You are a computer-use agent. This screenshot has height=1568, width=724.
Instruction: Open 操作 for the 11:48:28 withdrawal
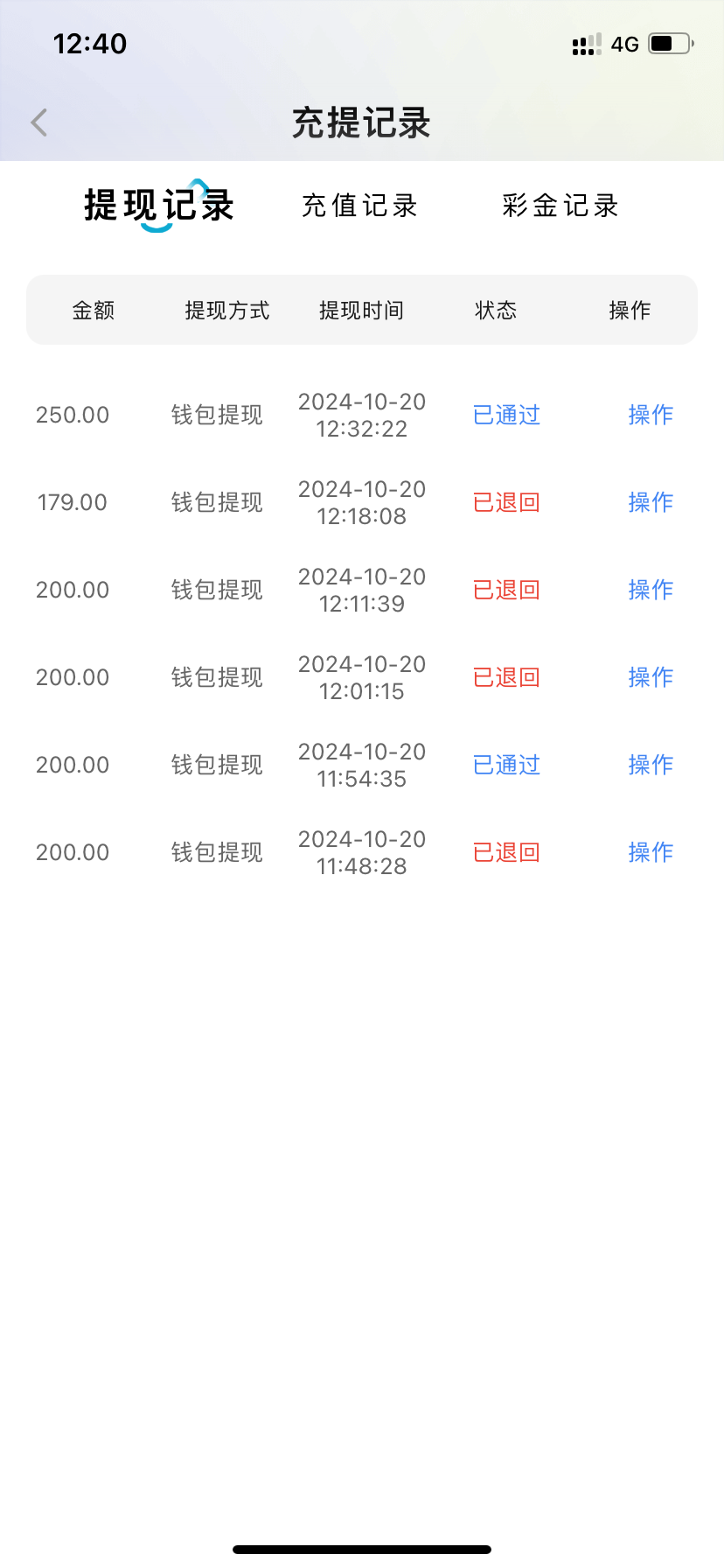(651, 852)
